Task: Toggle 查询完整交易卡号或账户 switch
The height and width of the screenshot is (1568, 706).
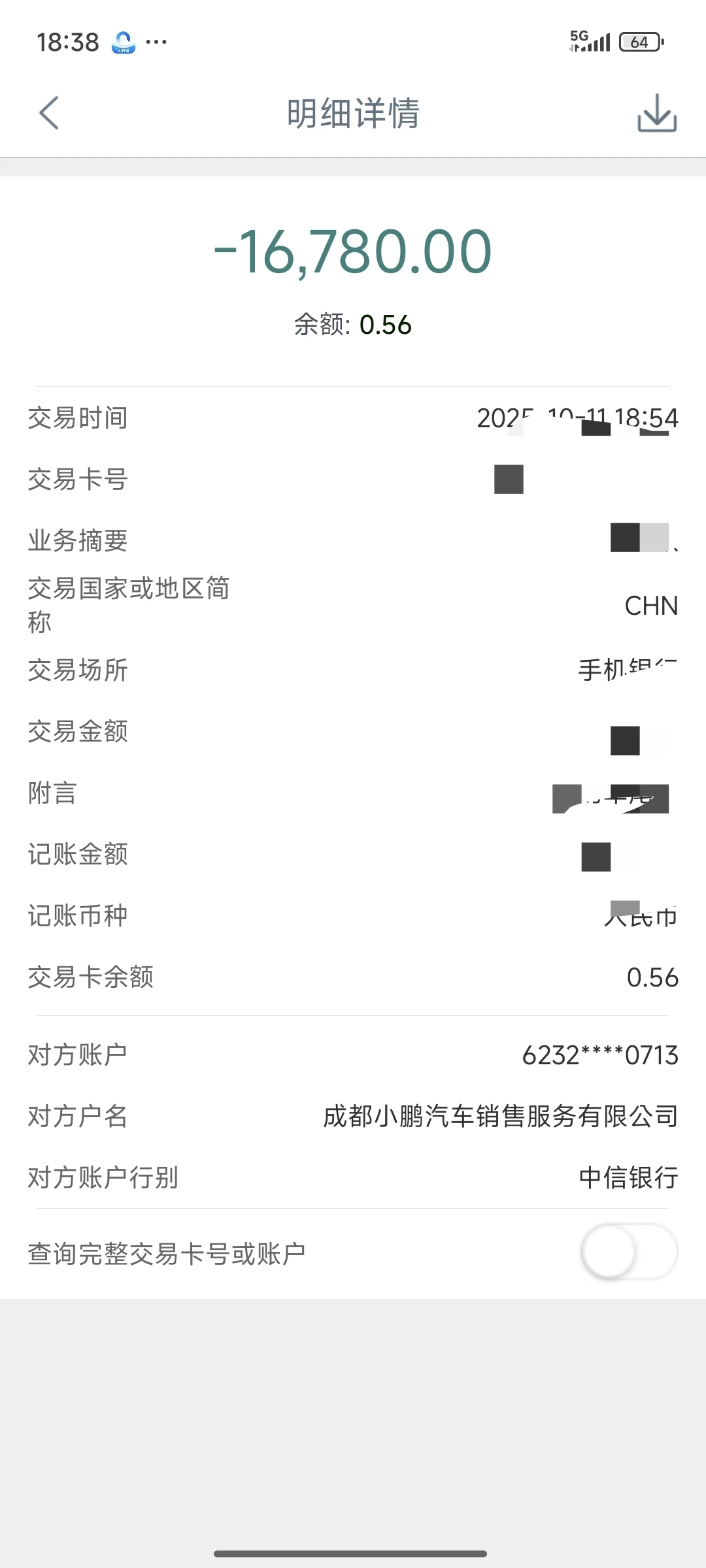Action: click(x=628, y=1252)
